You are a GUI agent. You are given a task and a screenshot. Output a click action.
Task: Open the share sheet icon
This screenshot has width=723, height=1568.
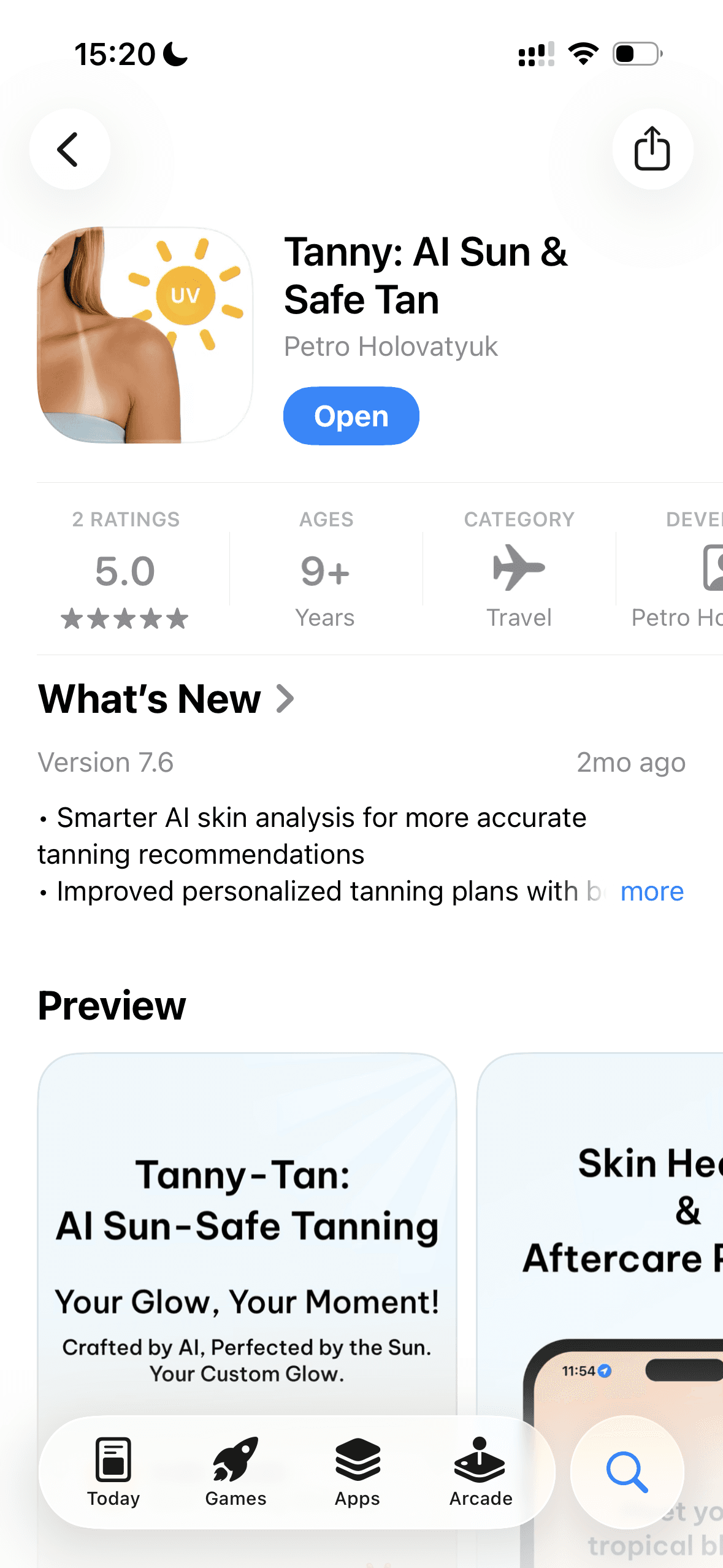pos(652,149)
